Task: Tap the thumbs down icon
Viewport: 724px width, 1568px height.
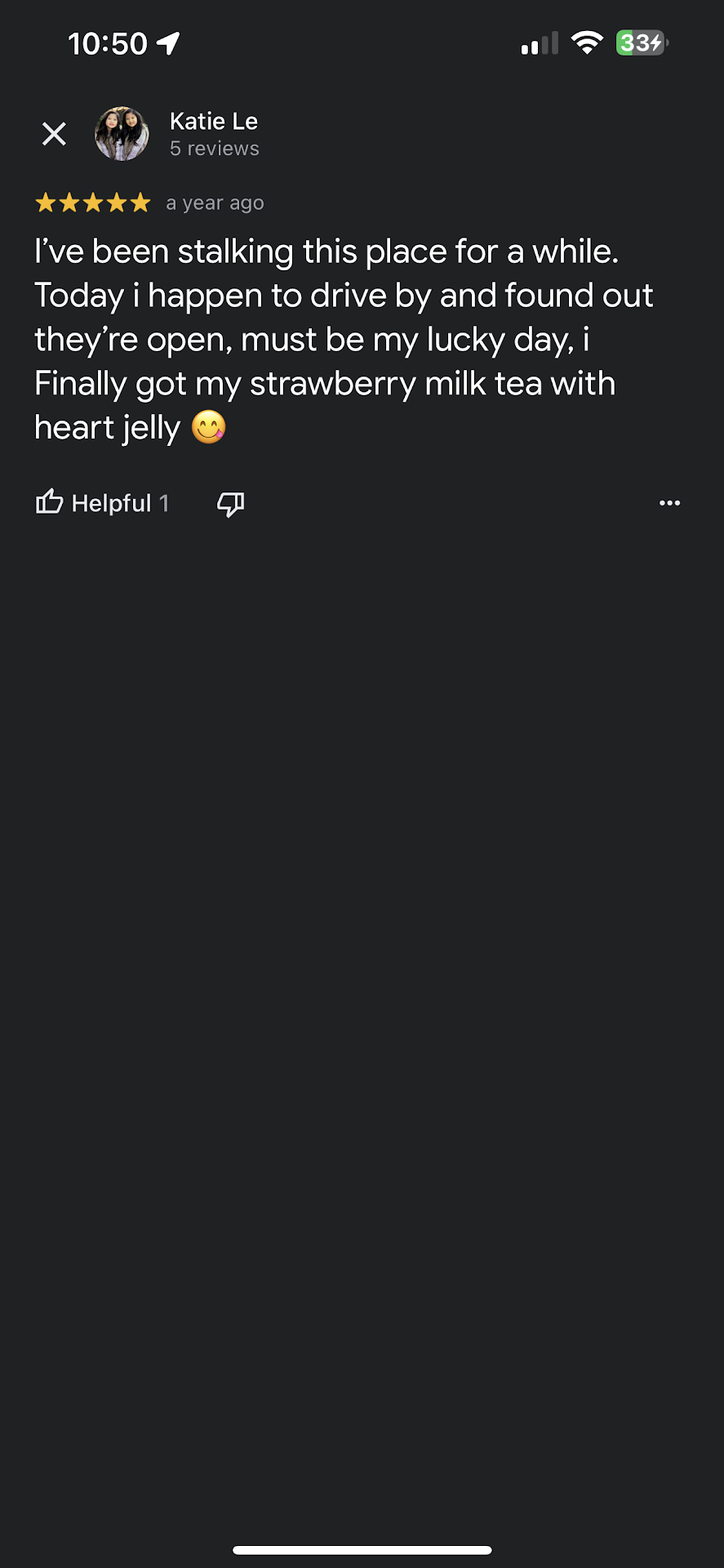Action: (230, 504)
